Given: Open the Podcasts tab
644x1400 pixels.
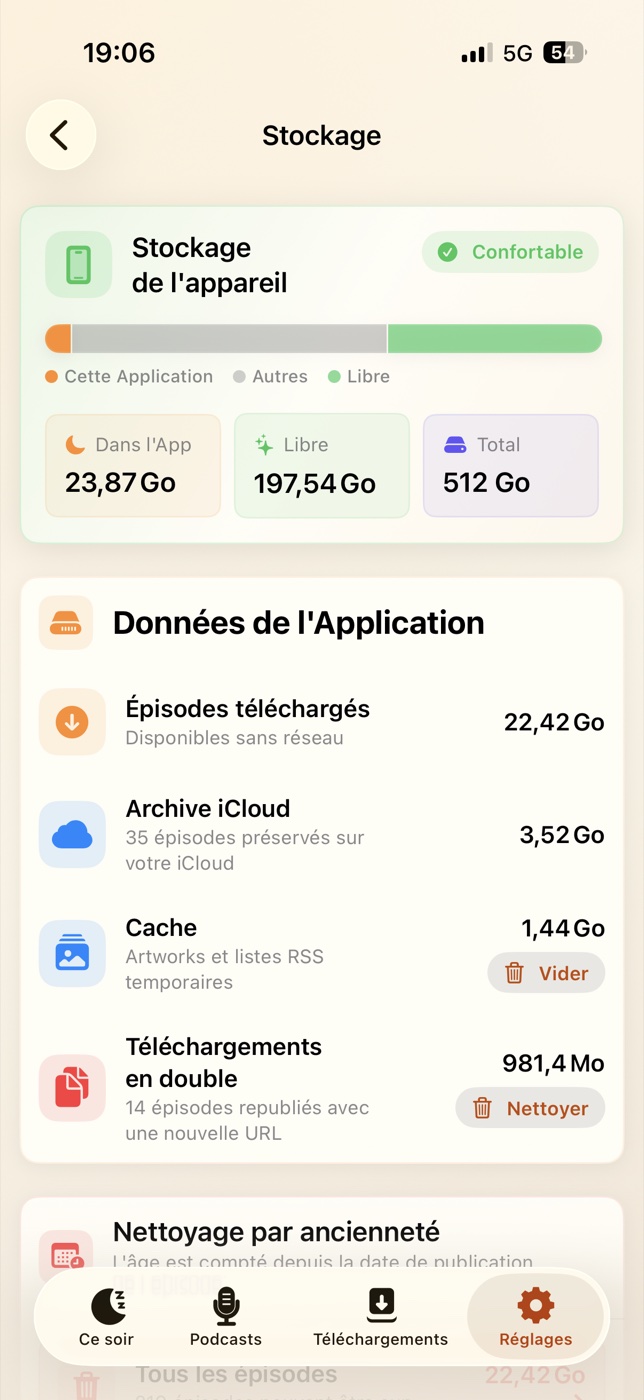Looking at the screenshot, I should (226, 1316).
